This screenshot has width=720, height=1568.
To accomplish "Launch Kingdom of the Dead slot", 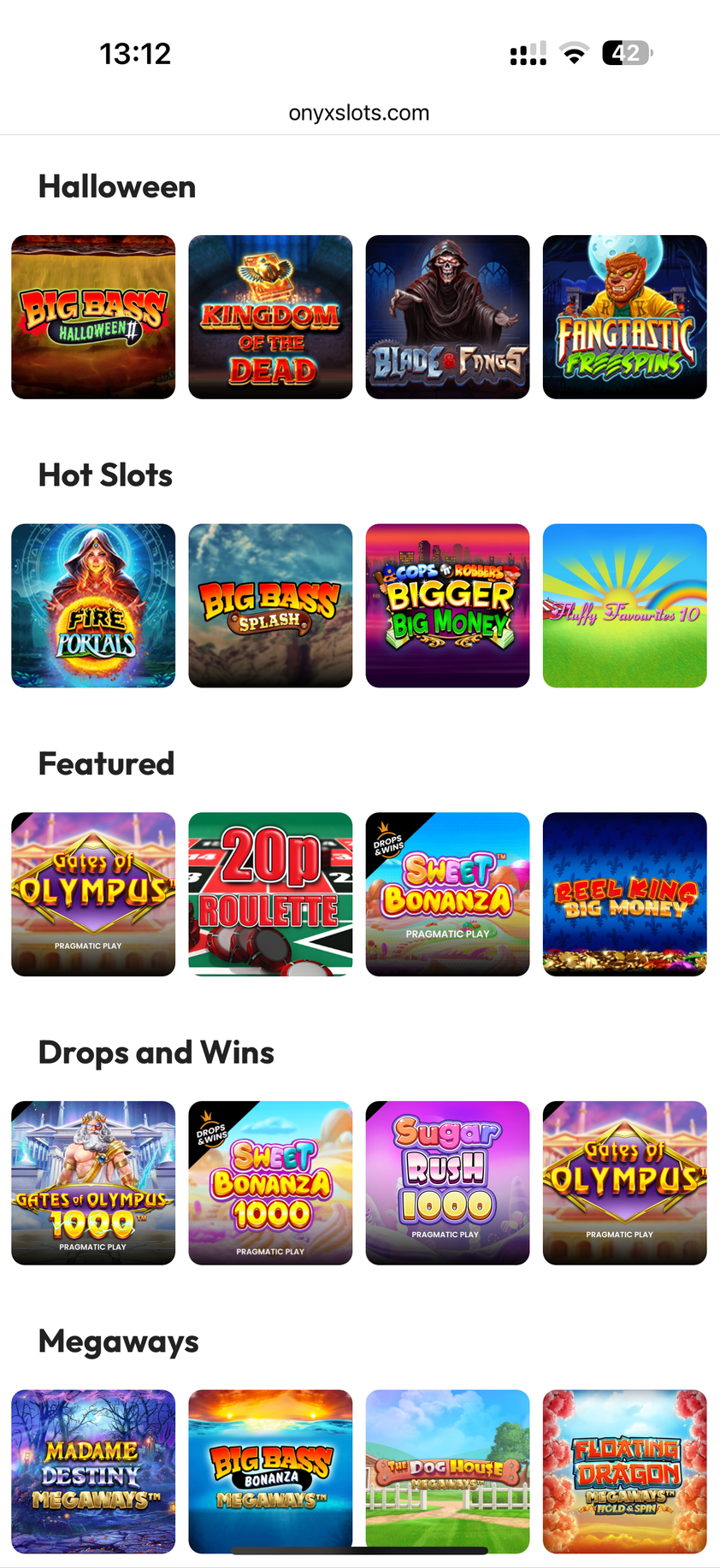I will [x=270, y=316].
